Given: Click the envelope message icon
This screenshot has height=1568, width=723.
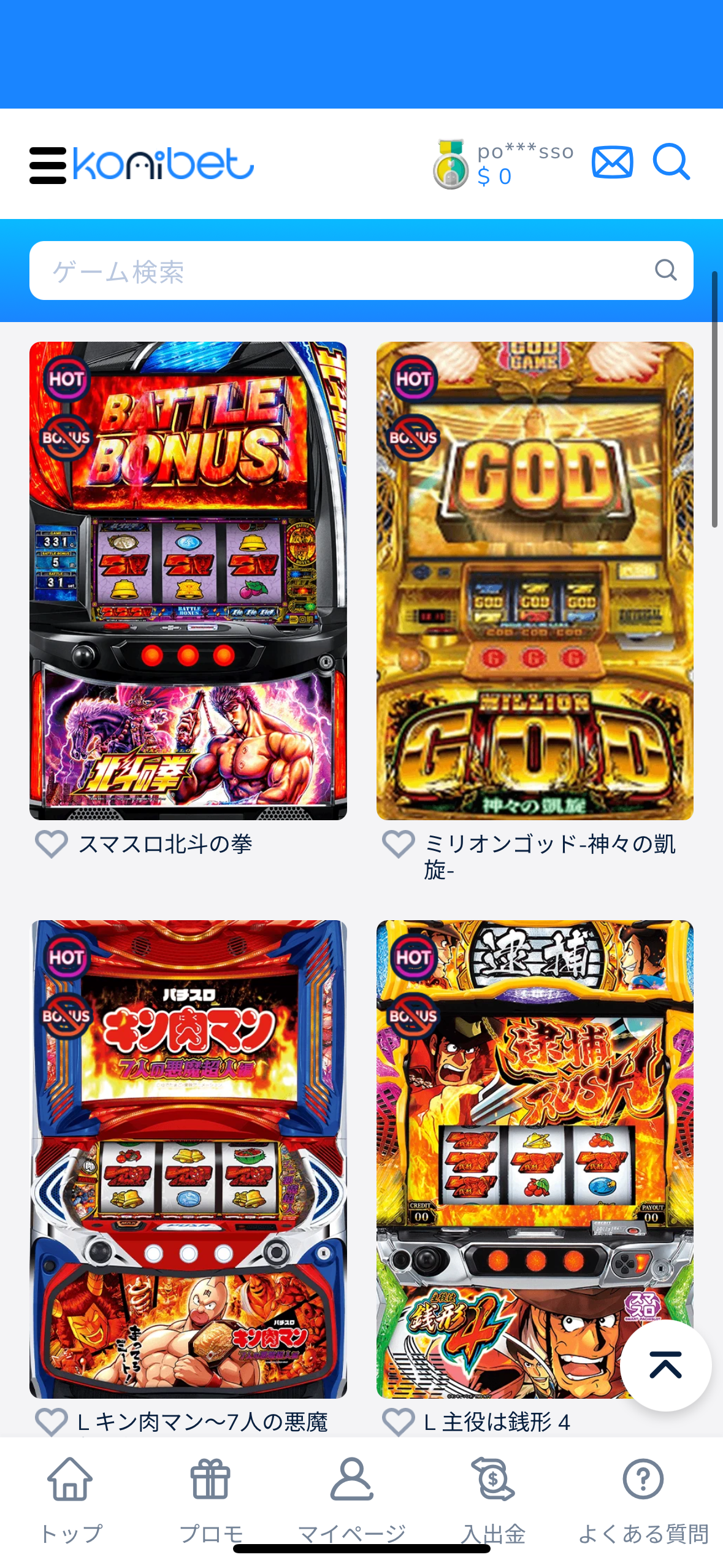Looking at the screenshot, I should [613, 163].
